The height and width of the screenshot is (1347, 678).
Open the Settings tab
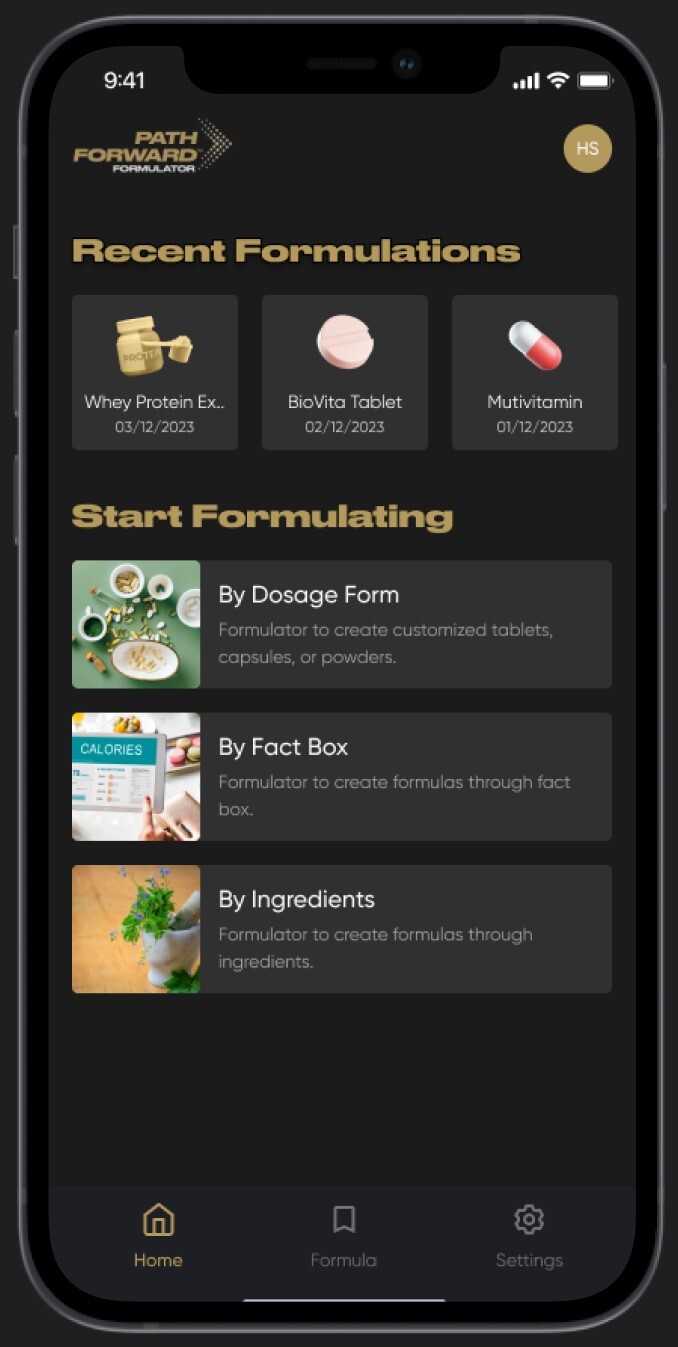[x=529, y=1236]
